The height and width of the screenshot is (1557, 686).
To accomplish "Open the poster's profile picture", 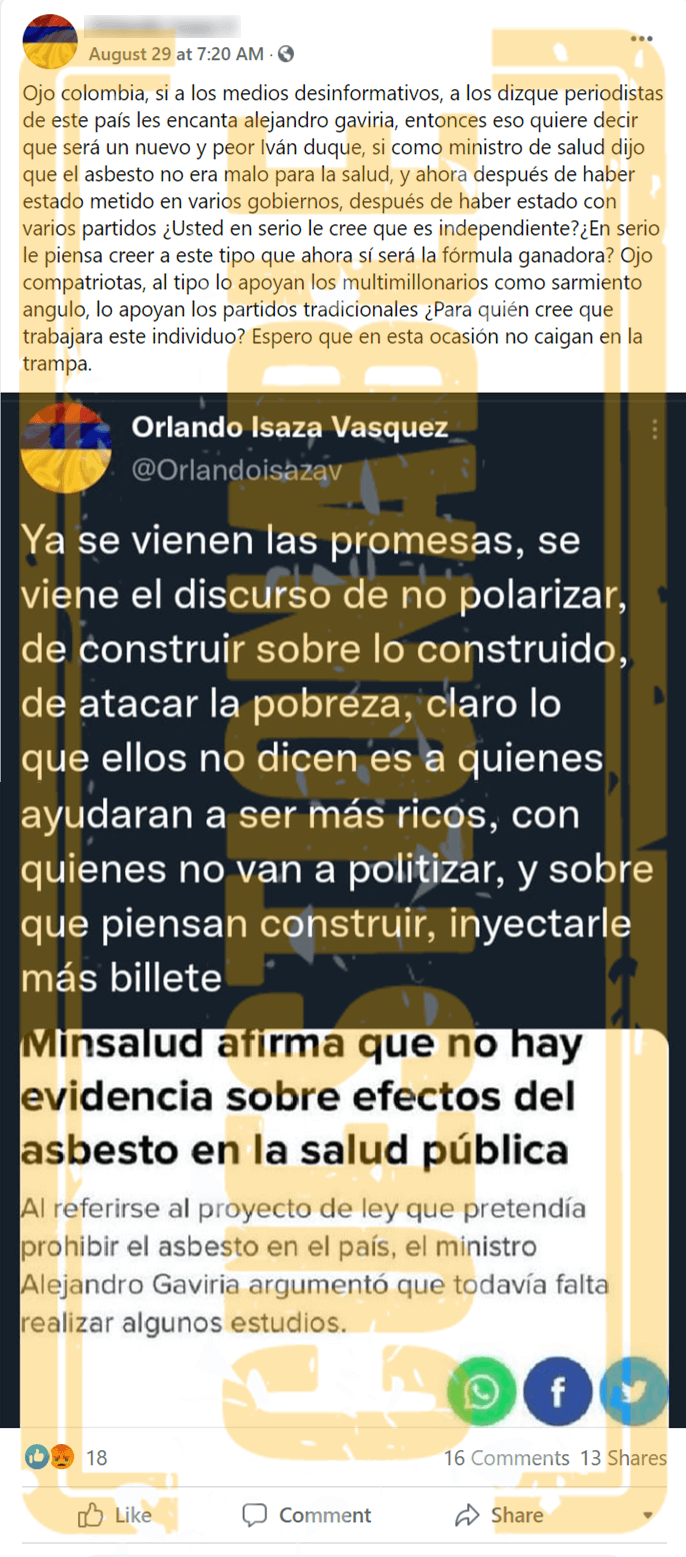I will [49, 41].
